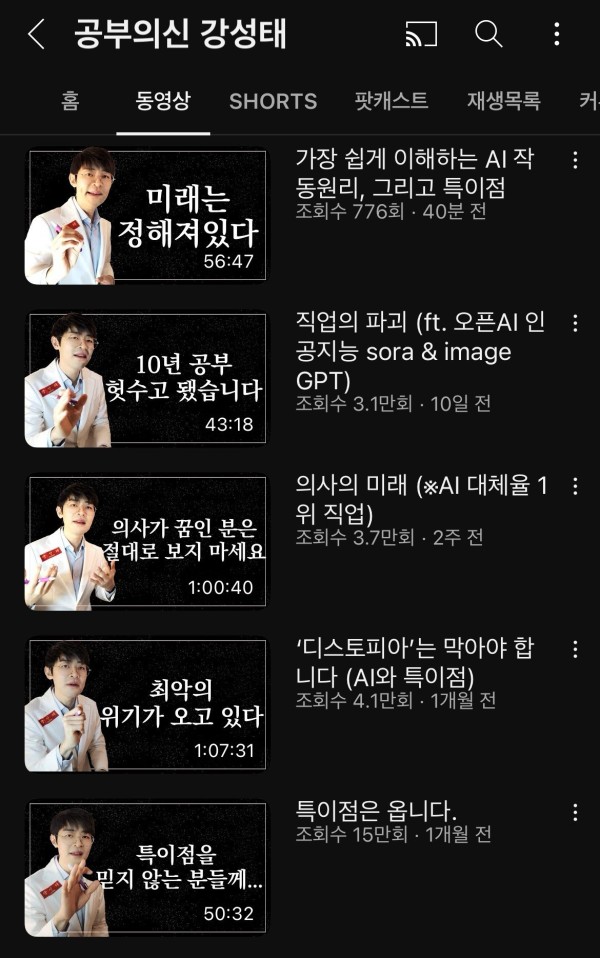This screenshot has width=600, height=958.
Task: Switch to the 재생목록 tab
Action: (x=503, y=101)
